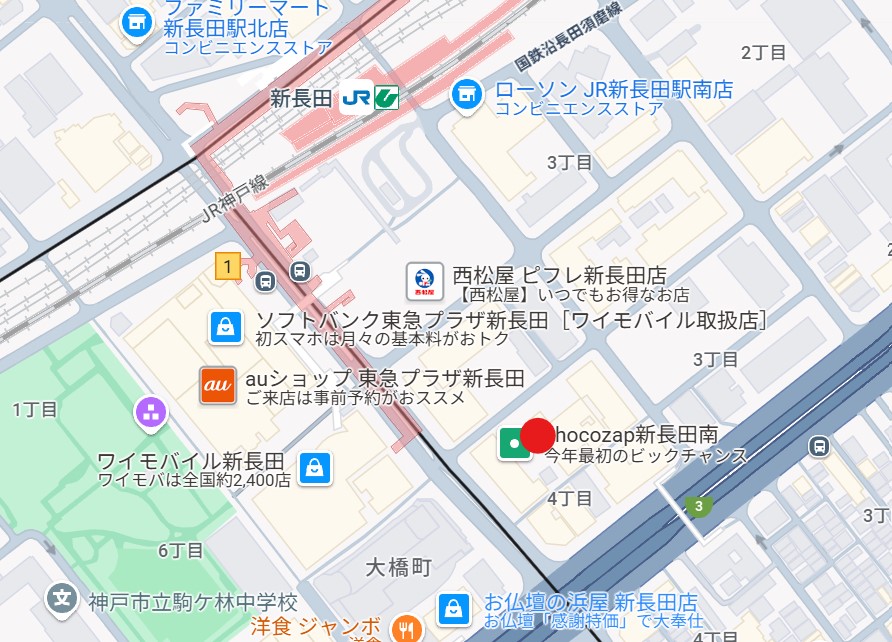Image resolution: width=892 pixels, height=642 pixels.
Task: Open the FamilyMart 新長田駅北店 place marker
Action: coord(134,24)
